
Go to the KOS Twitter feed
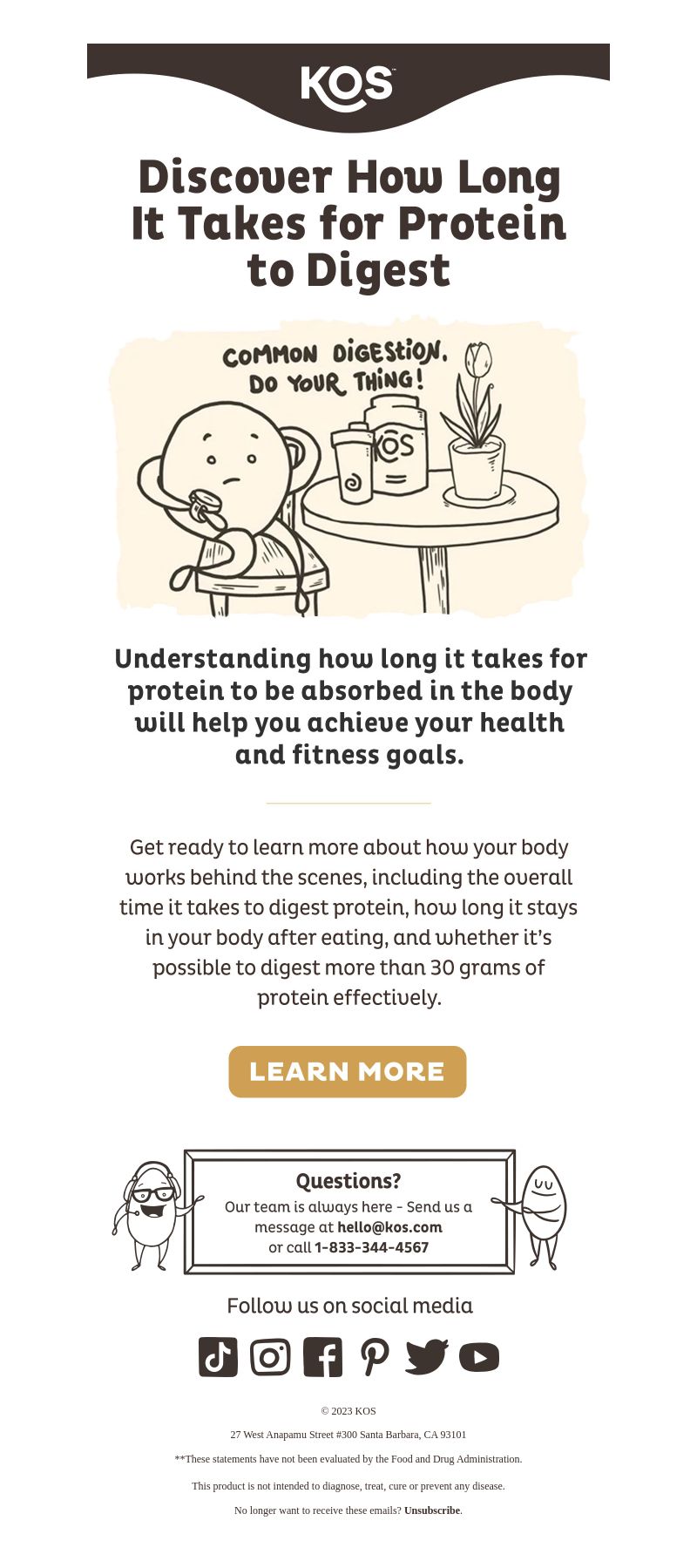point(426,1357)
